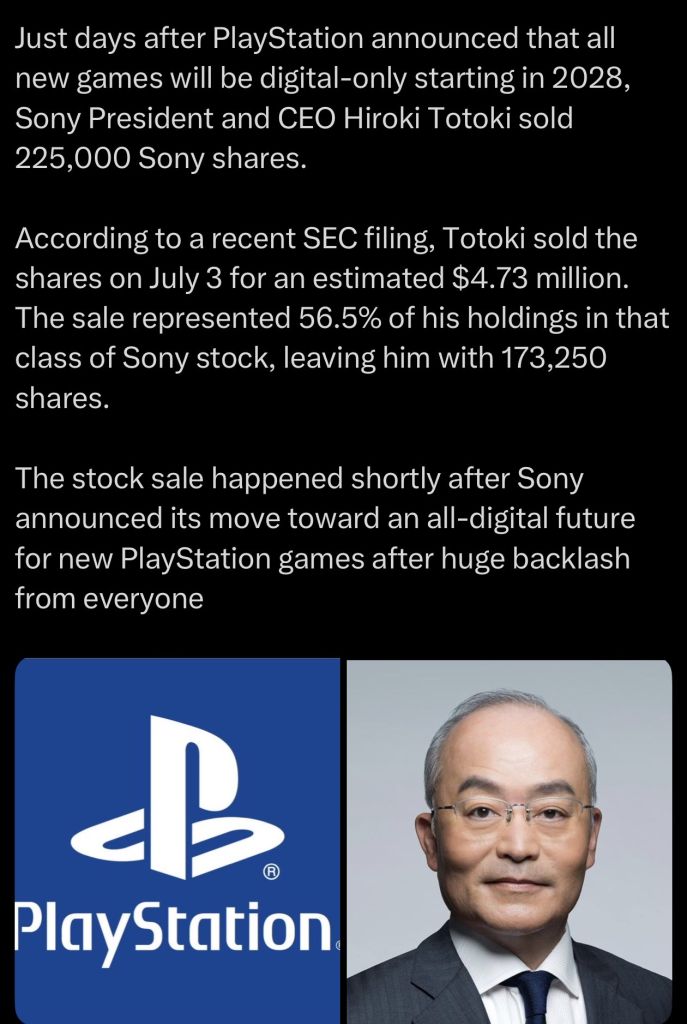Screen dimensions: 687x1024
Task: Open the portrait photo of the man in glasses
Action: click(x=509, y=841)
